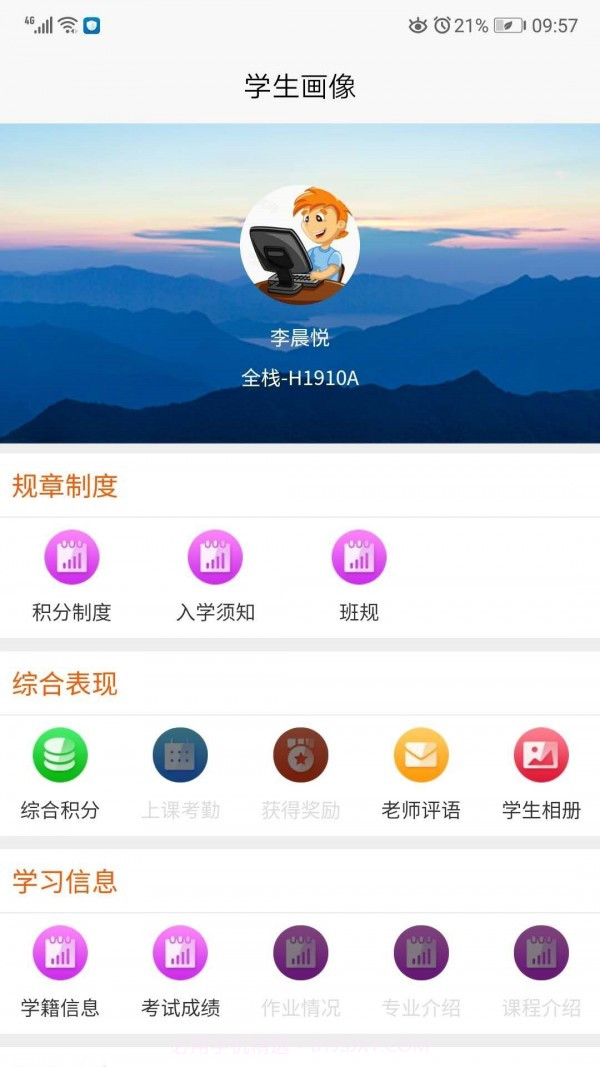The height and width of the screenshot is (1067, 600).
Task: Open 专业介绍 major introduction
Action: click(420, 953)
